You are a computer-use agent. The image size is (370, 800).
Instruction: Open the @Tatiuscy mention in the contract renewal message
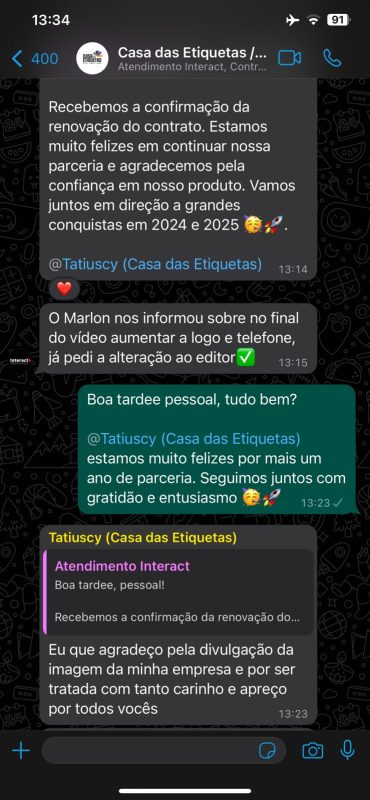click(155, 264)
